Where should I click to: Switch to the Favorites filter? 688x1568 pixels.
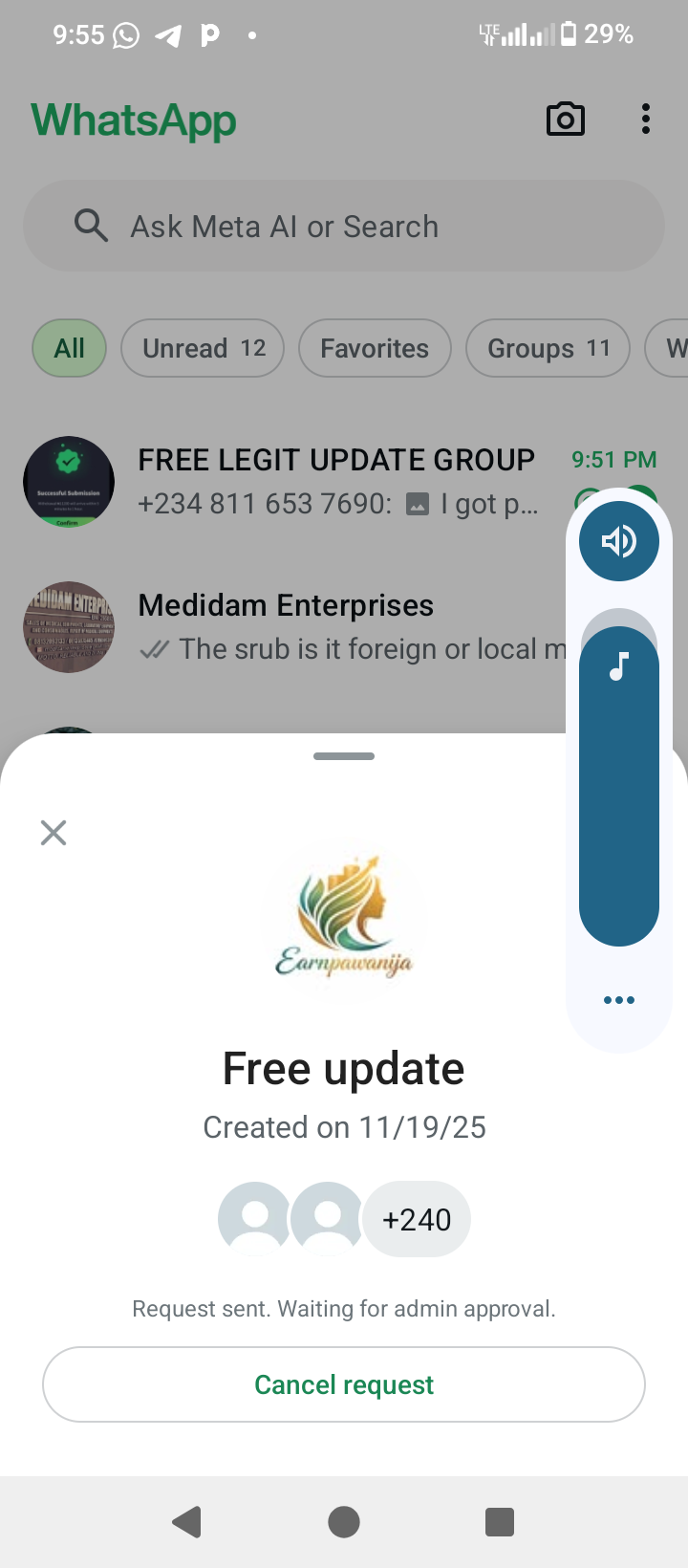click(x=375, y=348)
